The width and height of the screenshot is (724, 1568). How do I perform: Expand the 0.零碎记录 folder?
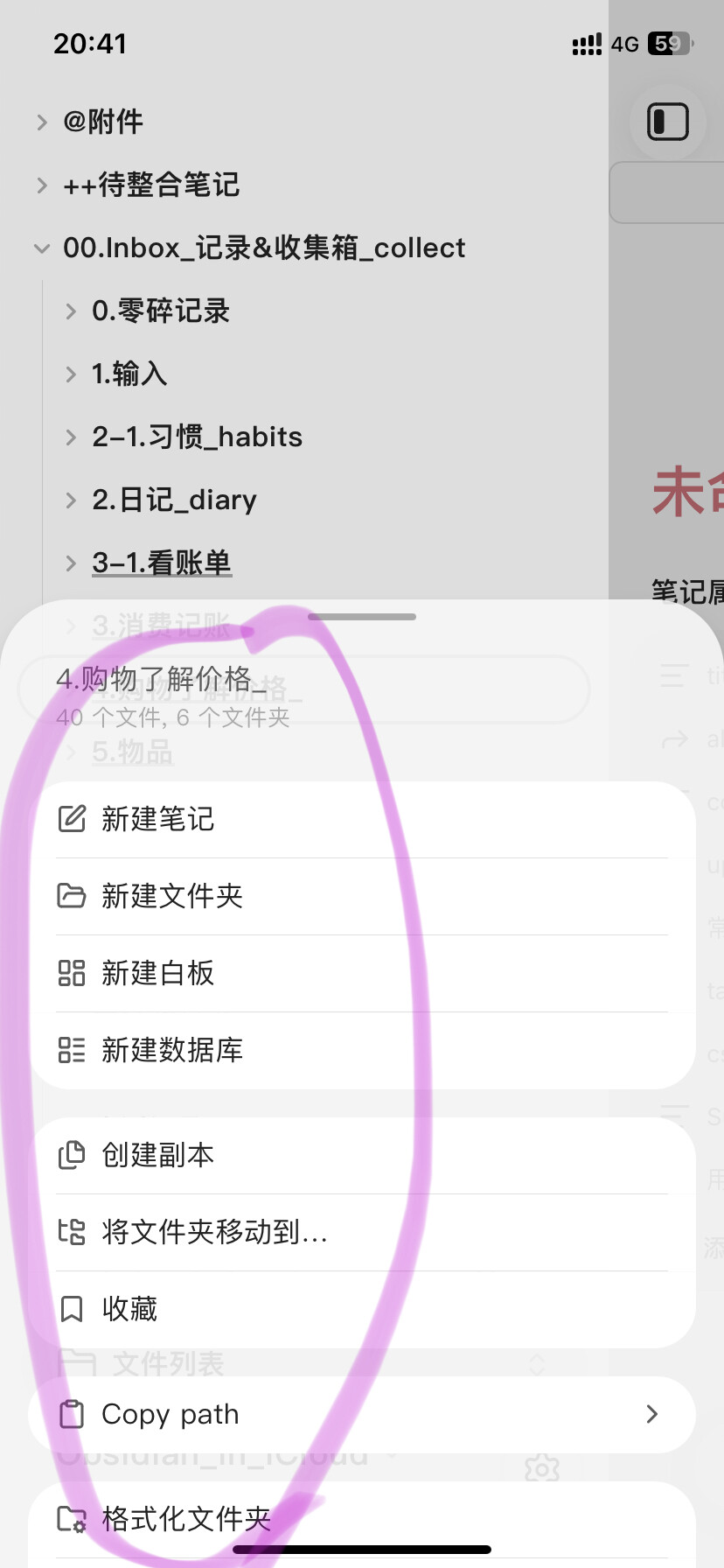pyautogui.click(x=71, y=311)
